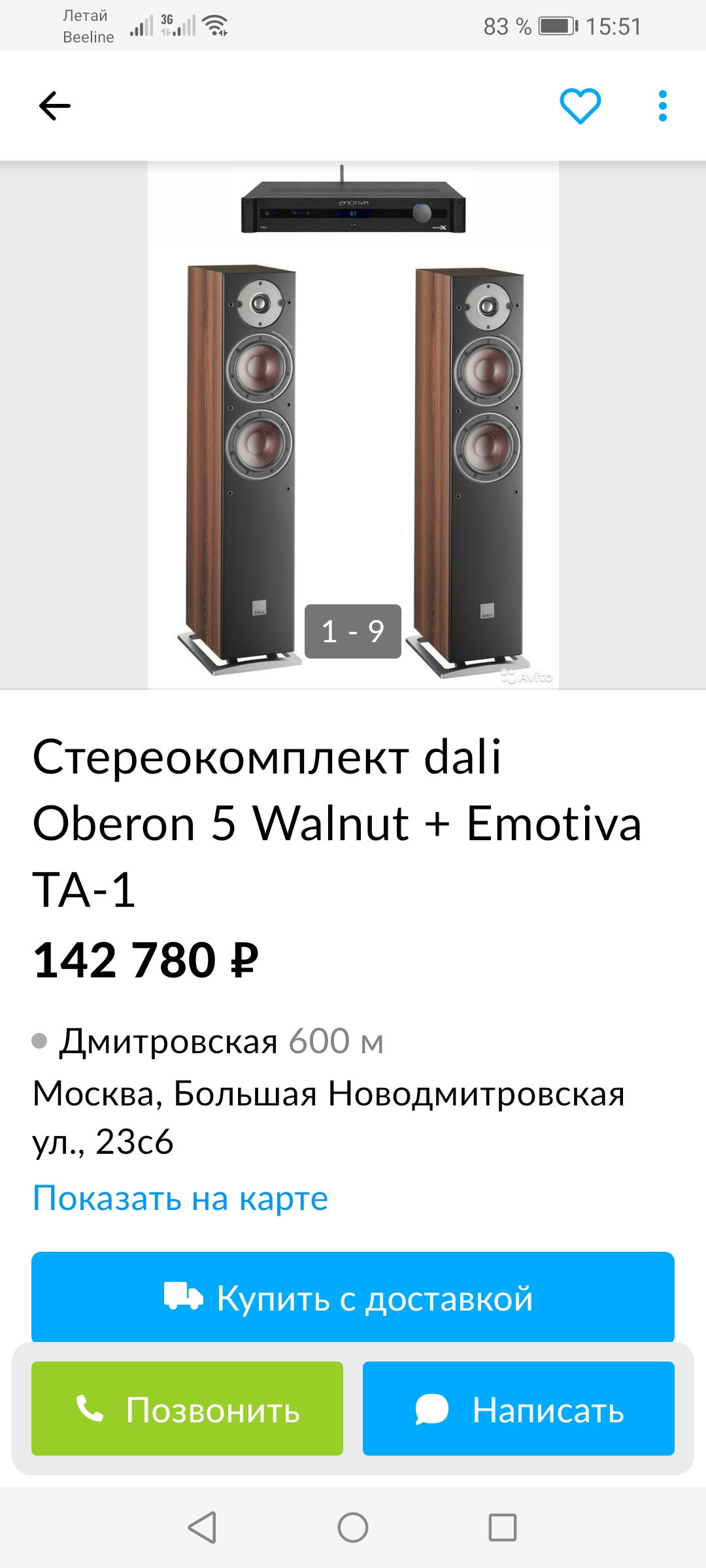Message the seller via Написать
The image size is (706, 1568).
[x=518, y=1409]
